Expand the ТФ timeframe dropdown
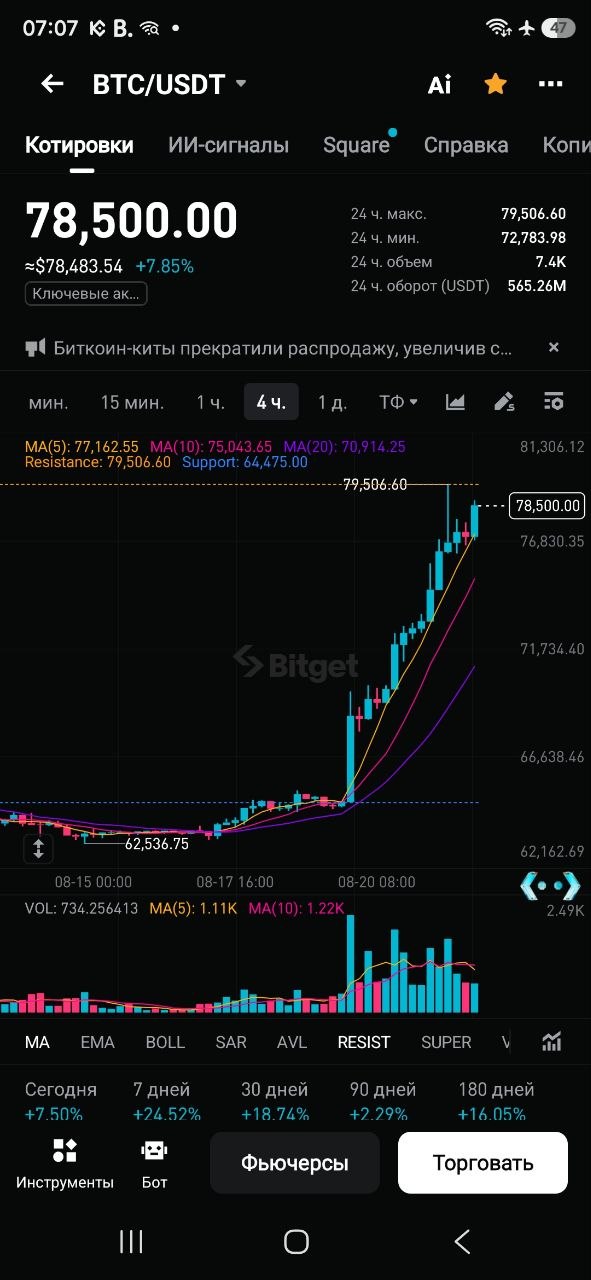This screenshot has height=1280, width=591. pos(398,402)
